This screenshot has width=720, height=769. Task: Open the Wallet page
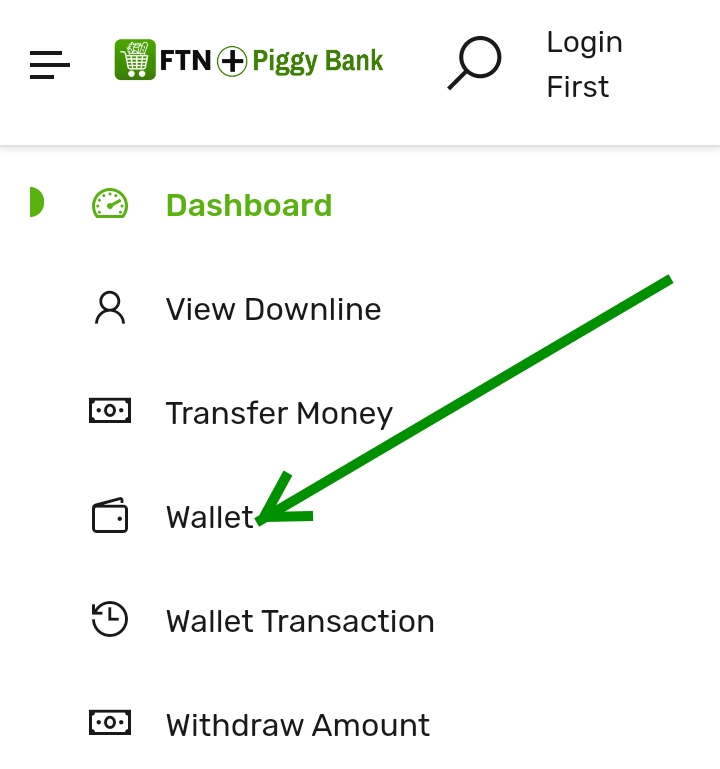click(x=209, y=517)
